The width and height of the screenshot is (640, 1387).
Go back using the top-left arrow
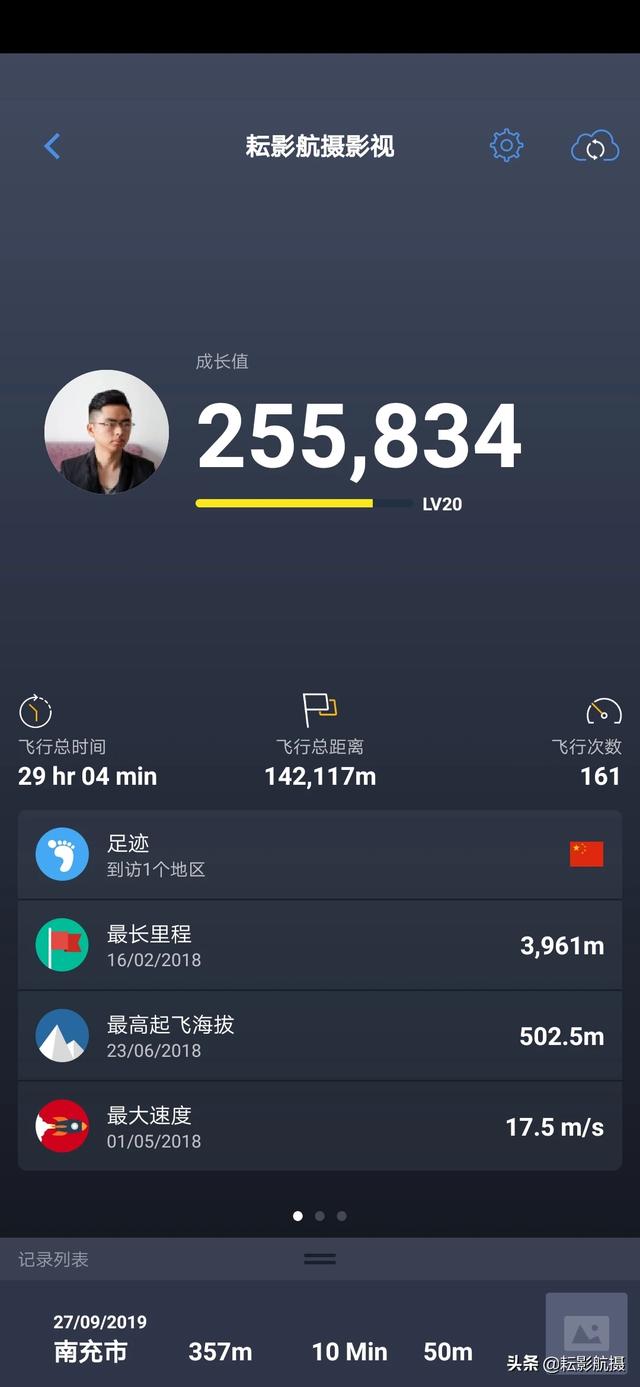(x=52, y=147)
